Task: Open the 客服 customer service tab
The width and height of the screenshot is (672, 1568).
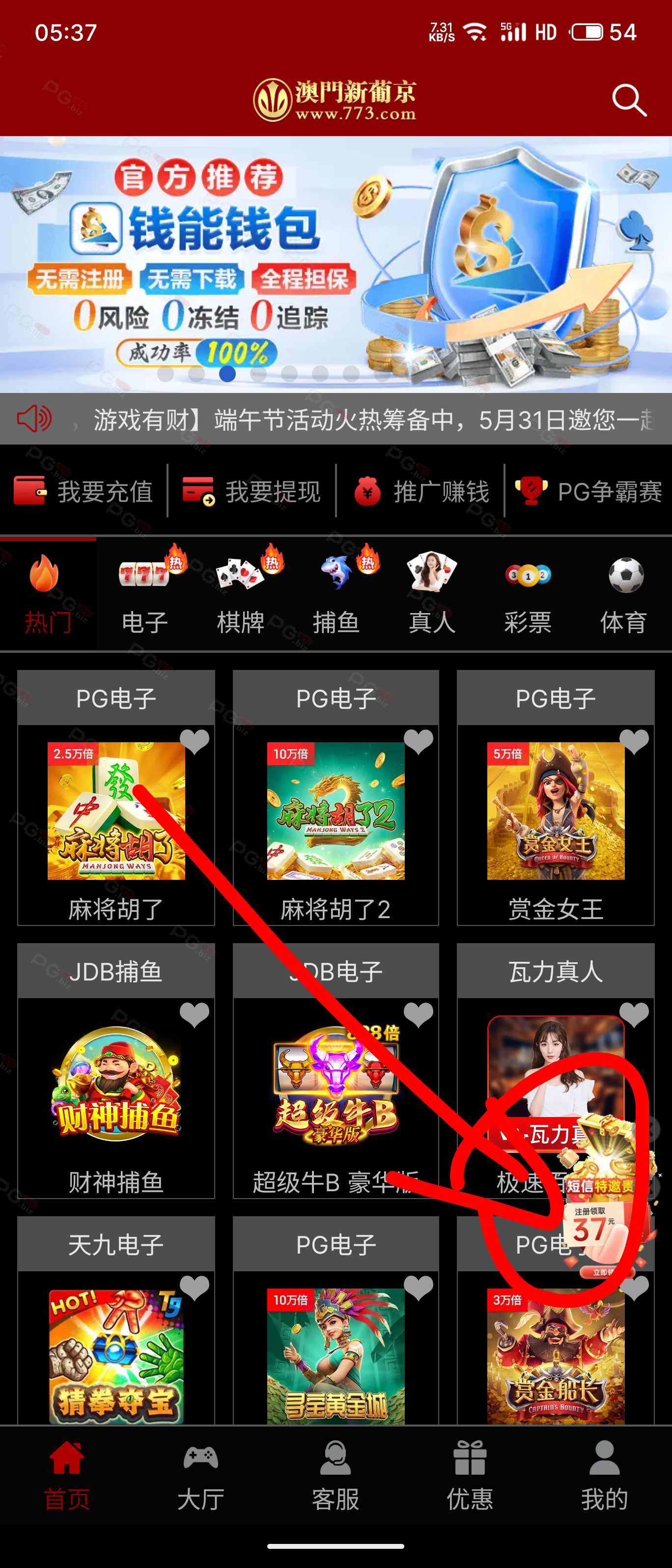Action: [336, 1476]
